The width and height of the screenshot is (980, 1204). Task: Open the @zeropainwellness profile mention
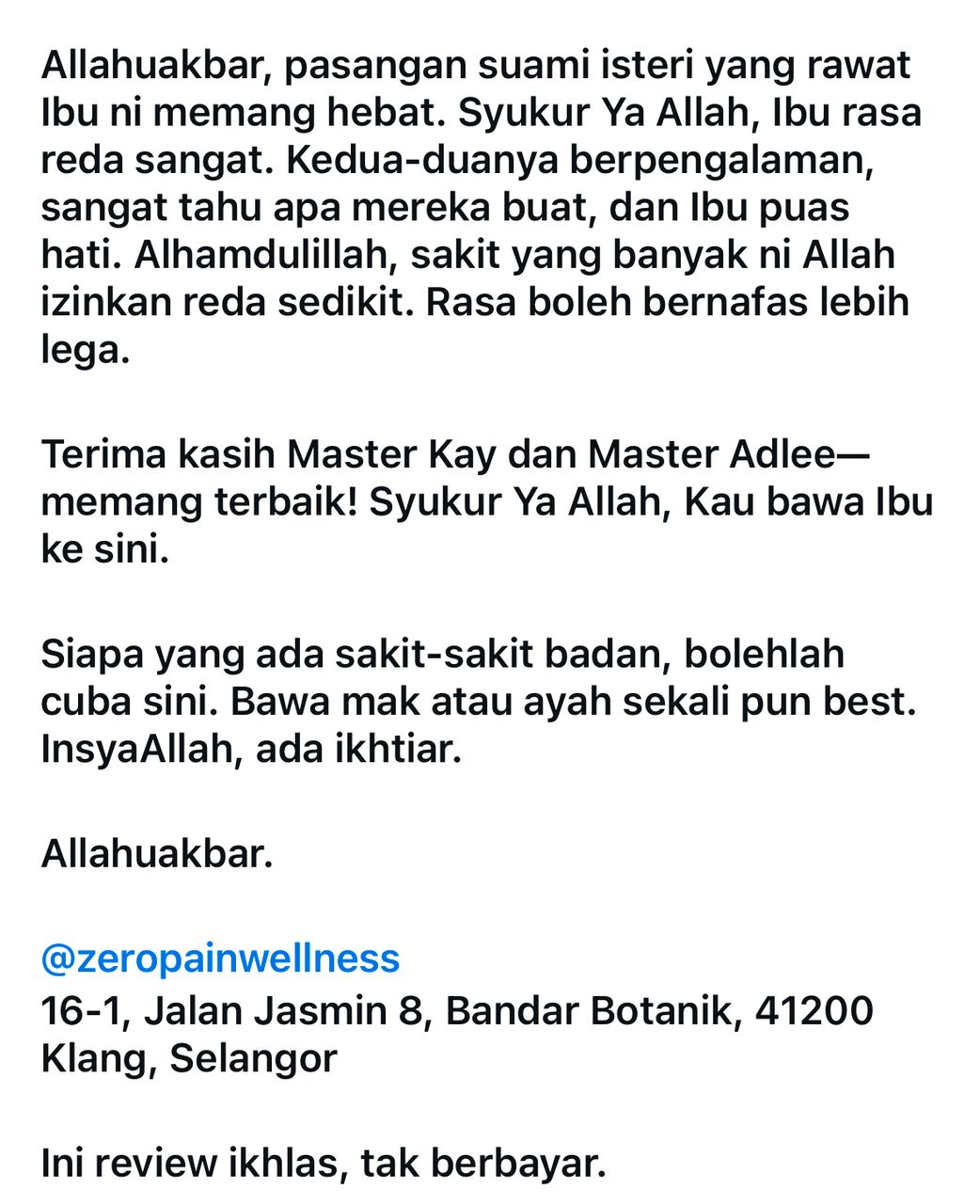click(x=221, y=958)
